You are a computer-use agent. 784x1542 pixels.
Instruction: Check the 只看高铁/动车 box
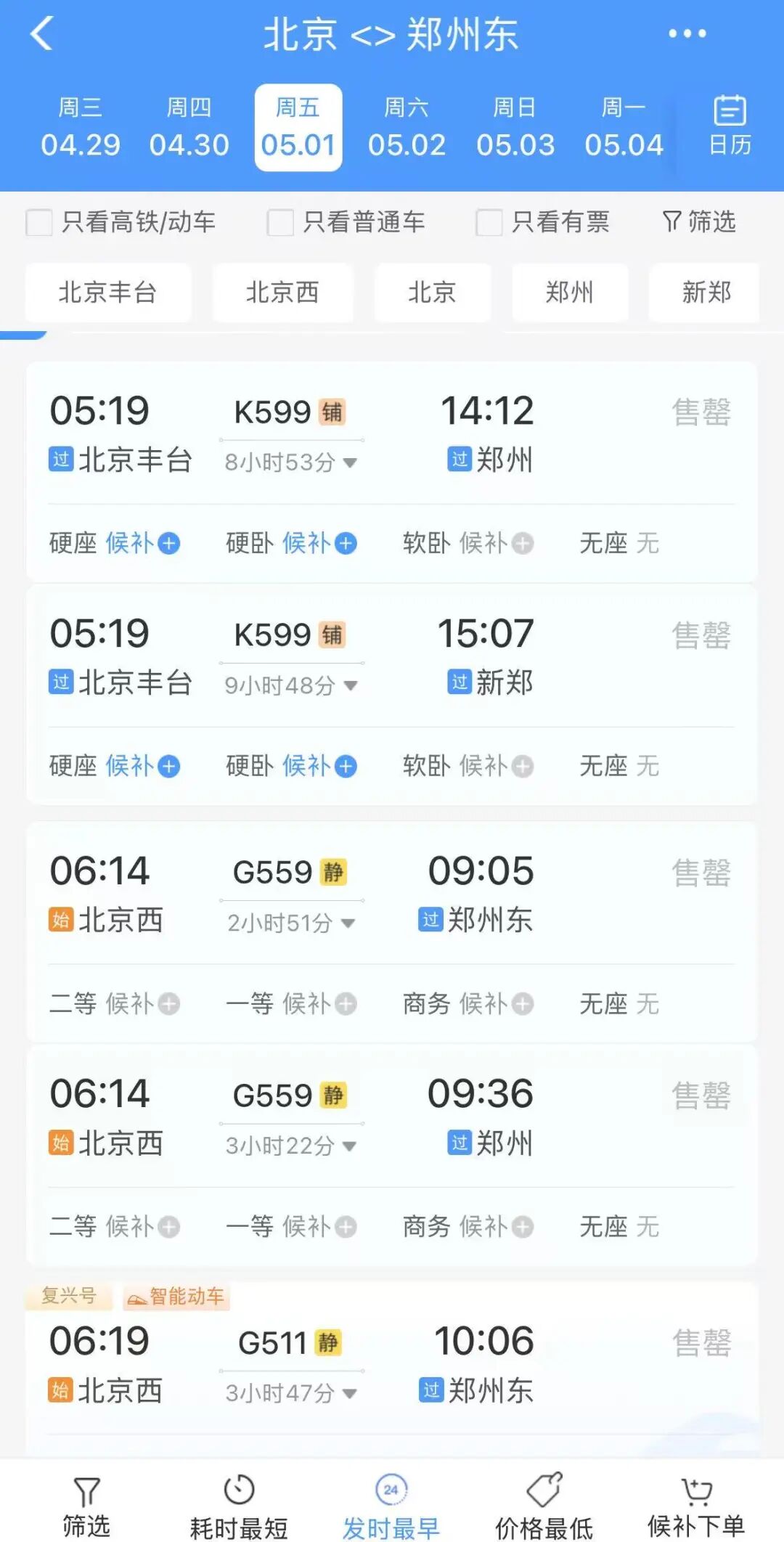coord(39,222)
